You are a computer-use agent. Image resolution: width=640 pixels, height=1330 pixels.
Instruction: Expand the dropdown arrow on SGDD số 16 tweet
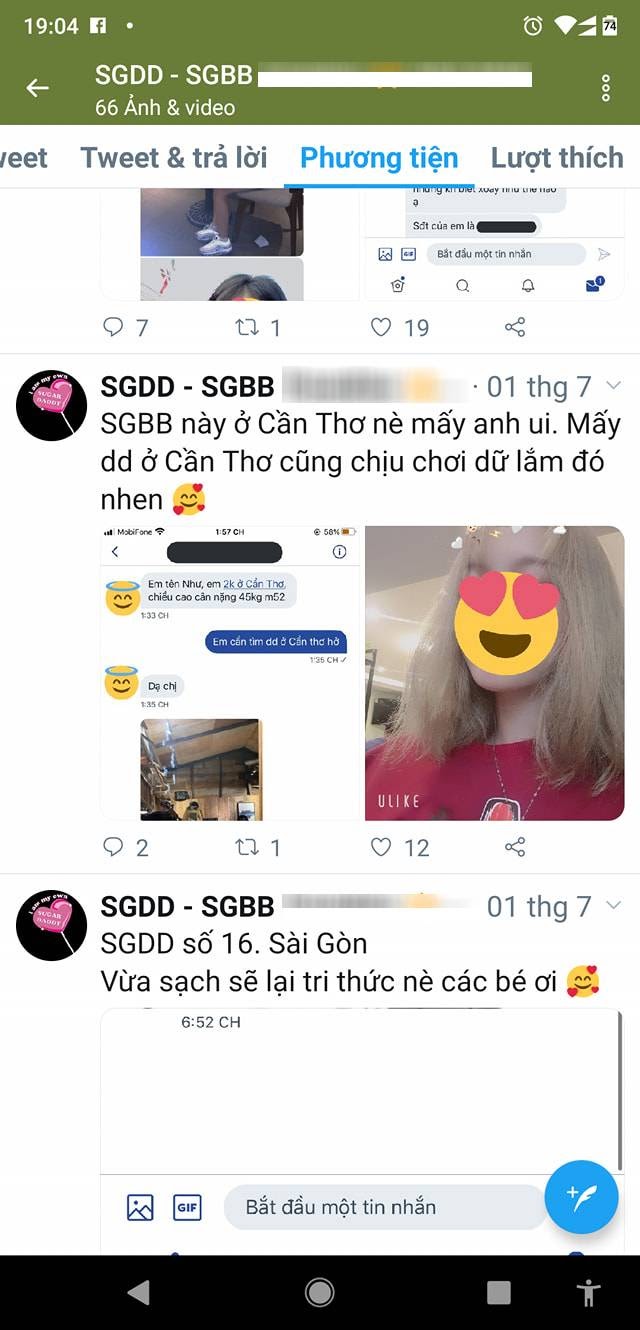[x=613, y=906]
